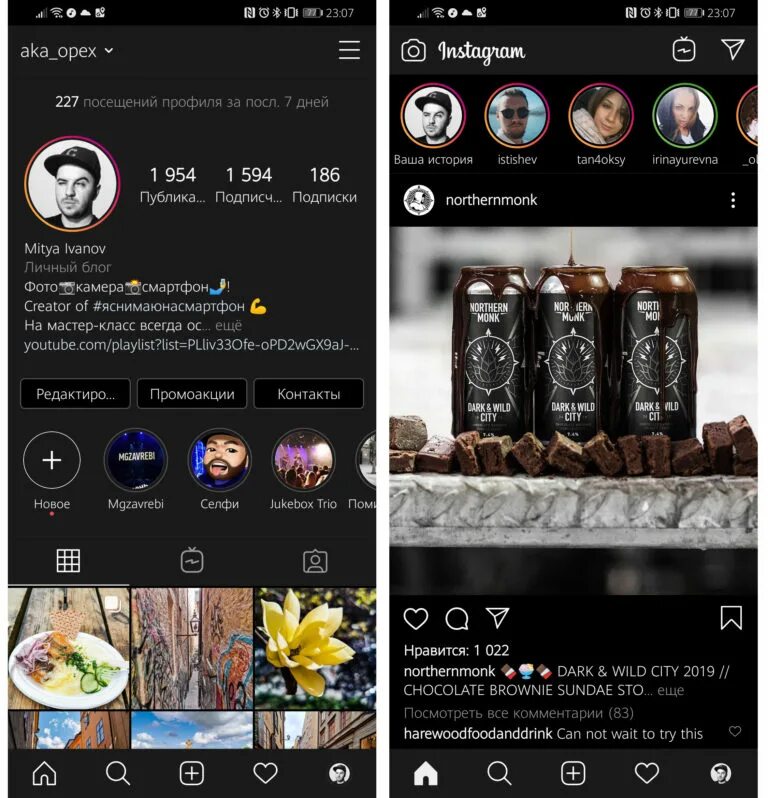Open the hamburger menu on the profile
Viewport: 768px width, 798px height.
tap(349, 50)
